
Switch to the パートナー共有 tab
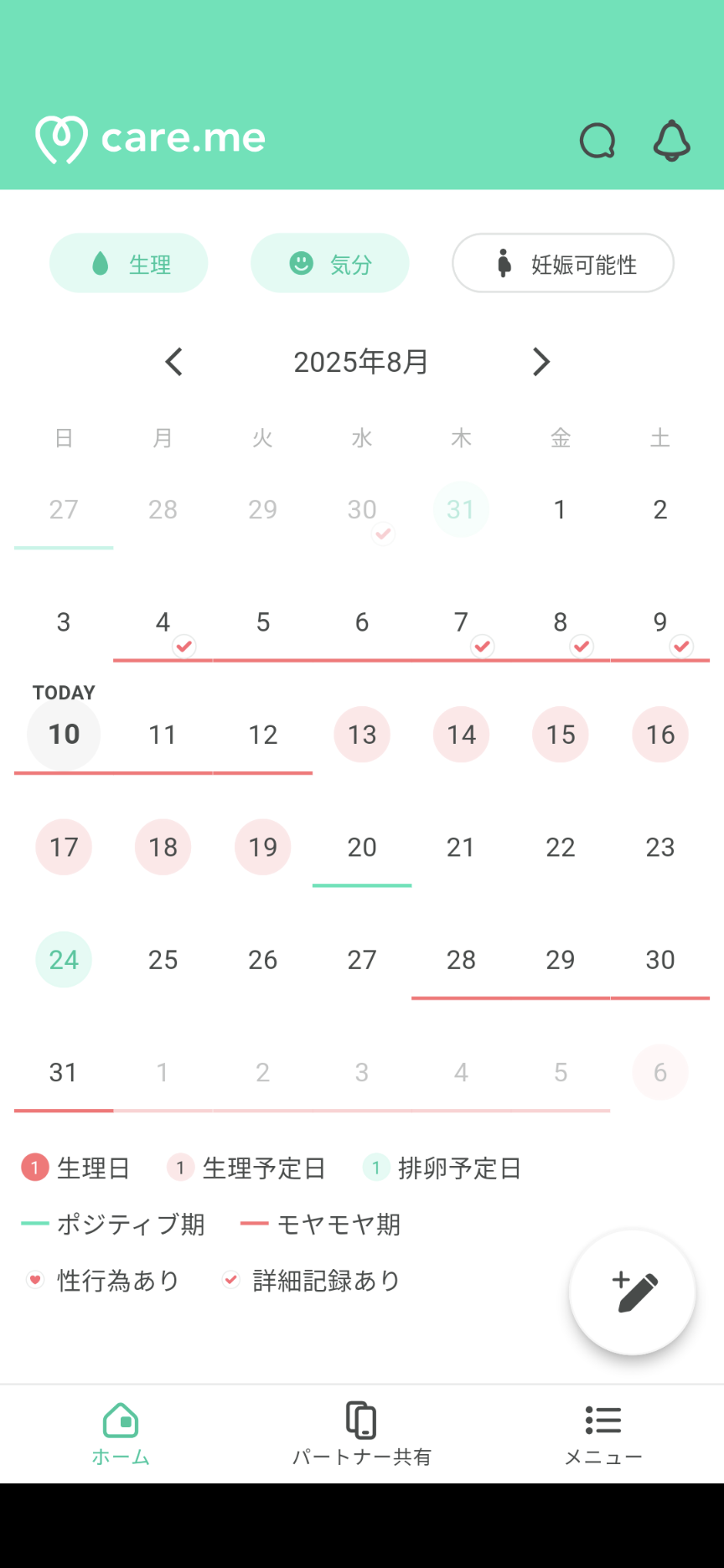coord(362,1434)
